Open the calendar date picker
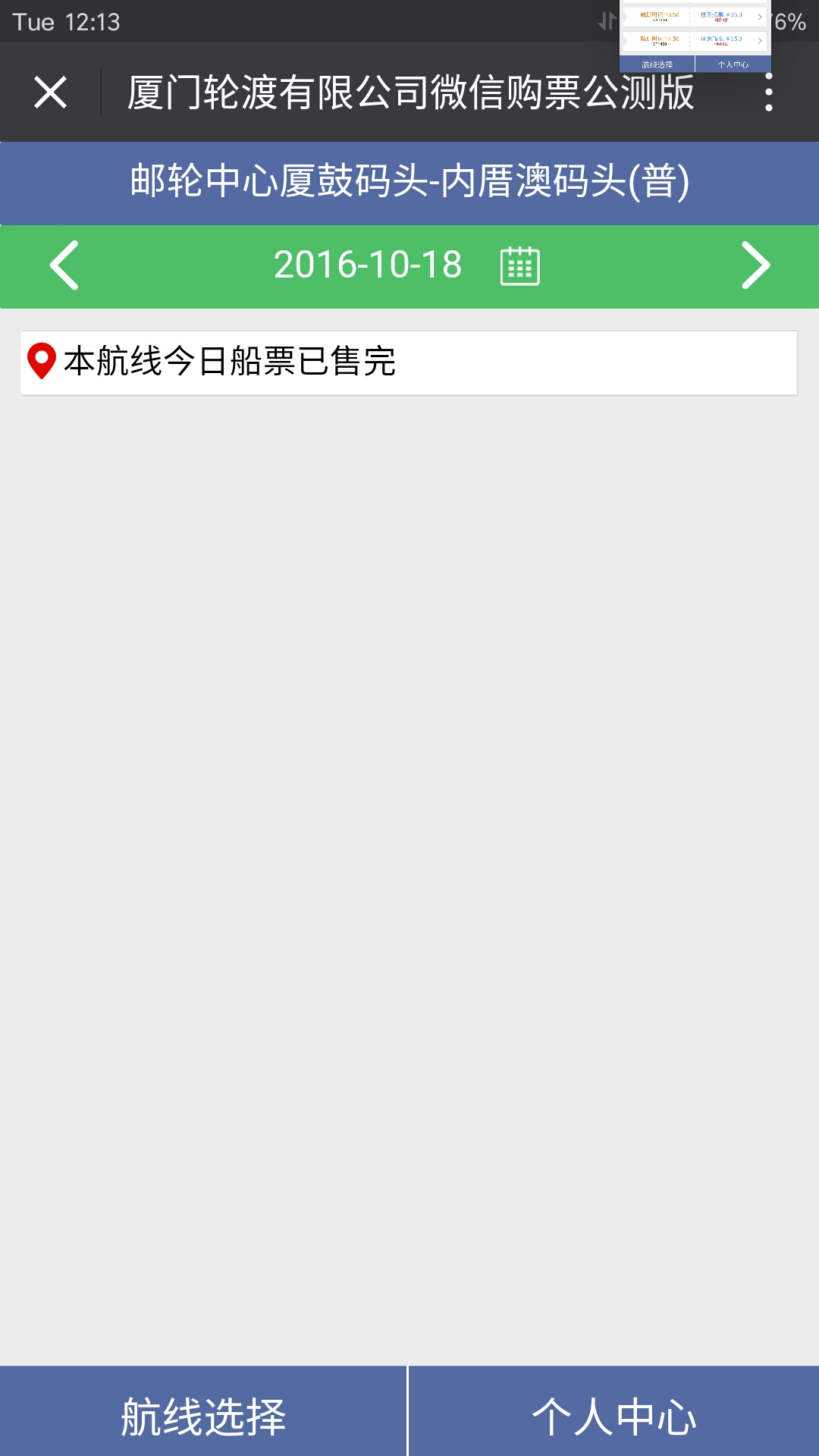The image size is (819, 1456). pos(519,266)
